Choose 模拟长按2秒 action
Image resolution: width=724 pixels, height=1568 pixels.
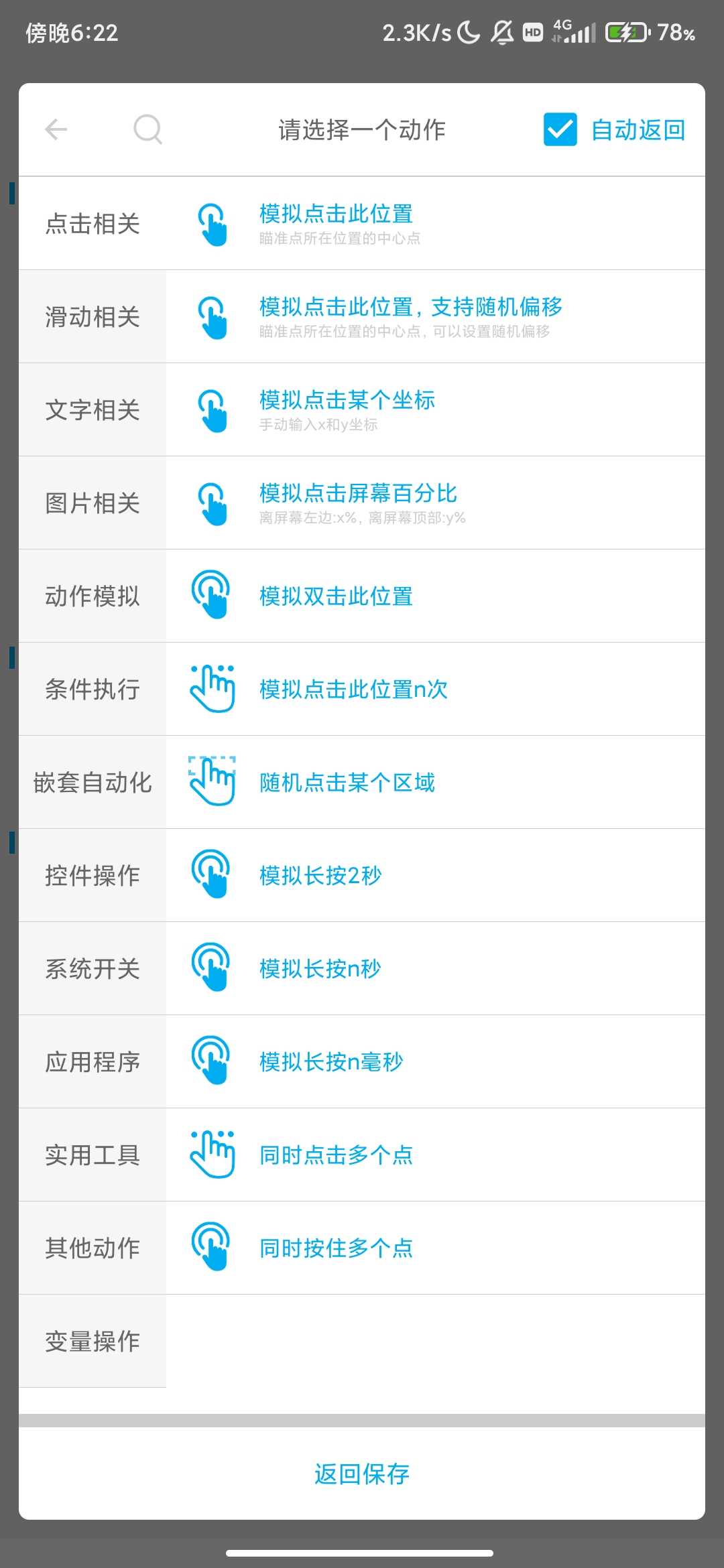point(436,875)
